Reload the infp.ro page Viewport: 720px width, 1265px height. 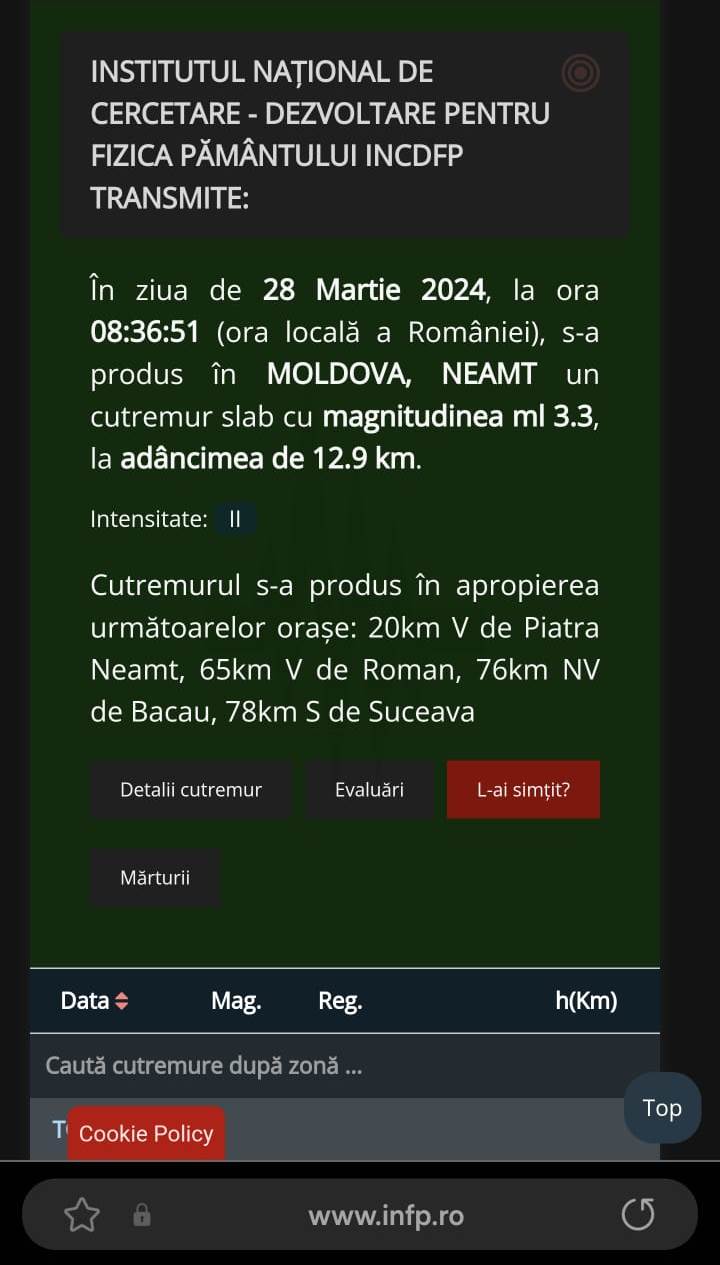coord(638,1215)
